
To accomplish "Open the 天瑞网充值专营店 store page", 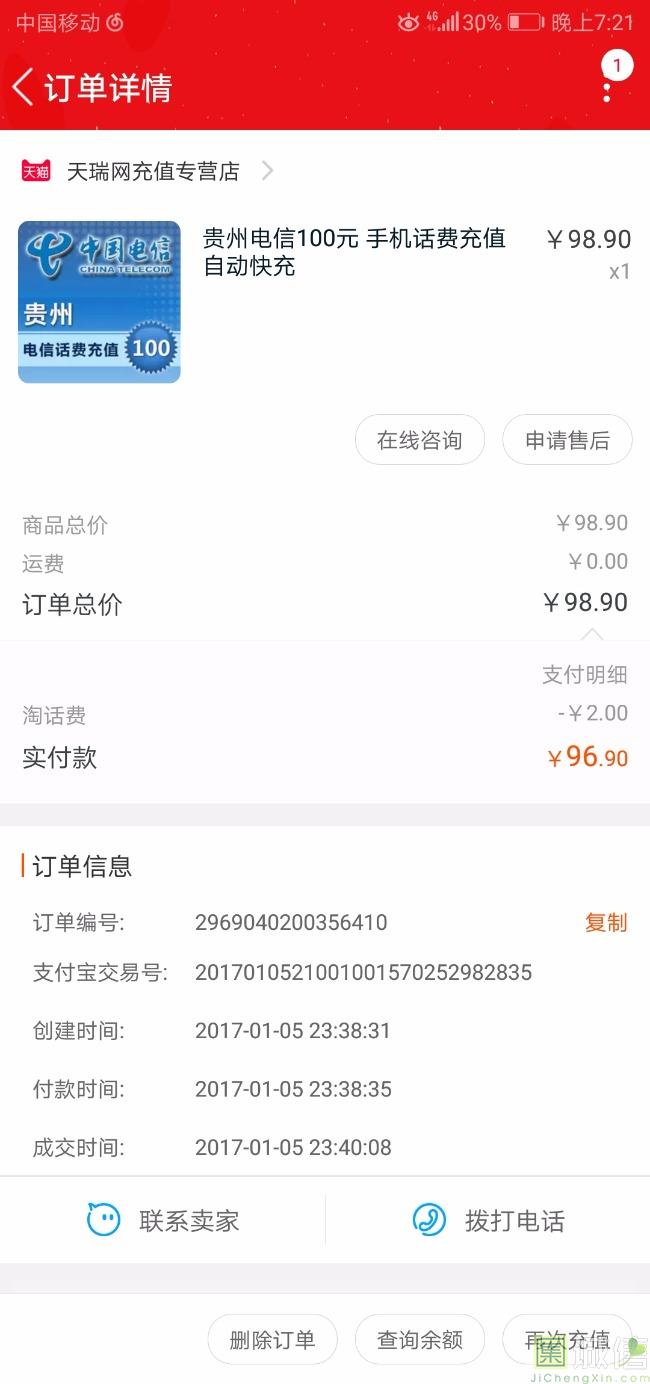I will click(x=152, y=171).
